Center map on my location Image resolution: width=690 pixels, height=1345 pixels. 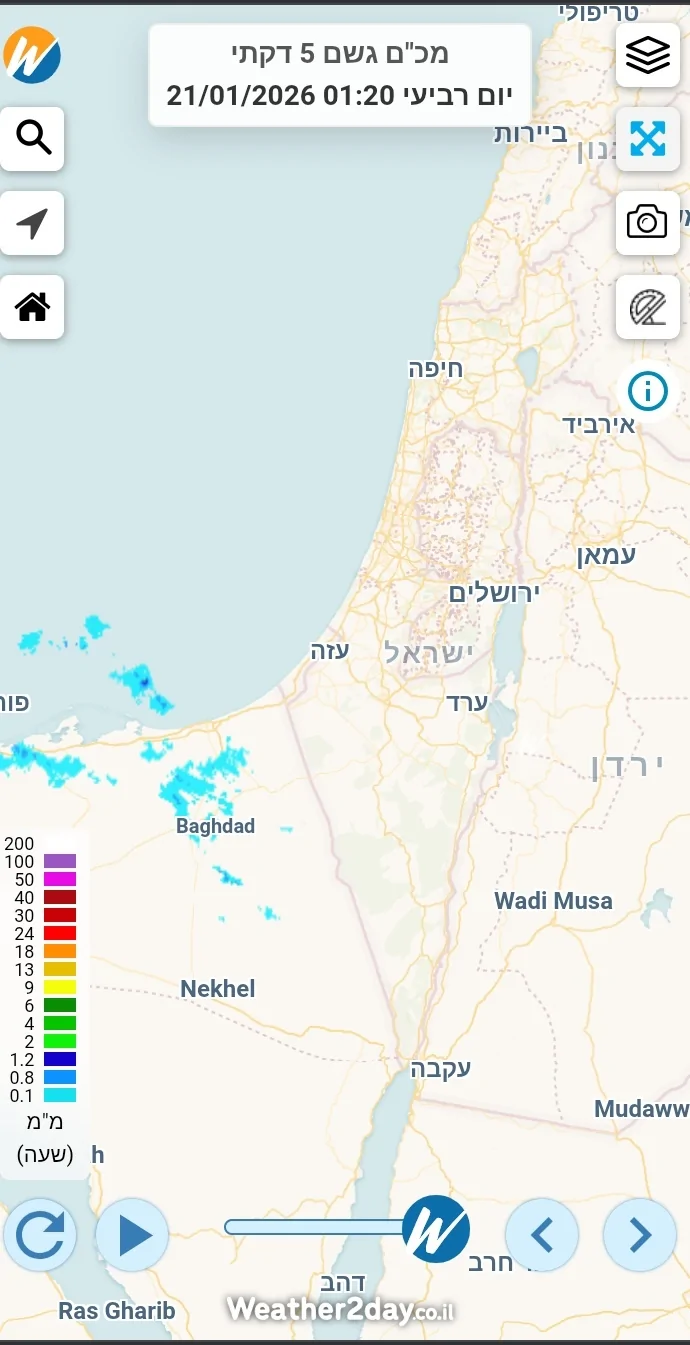[33, 222]
